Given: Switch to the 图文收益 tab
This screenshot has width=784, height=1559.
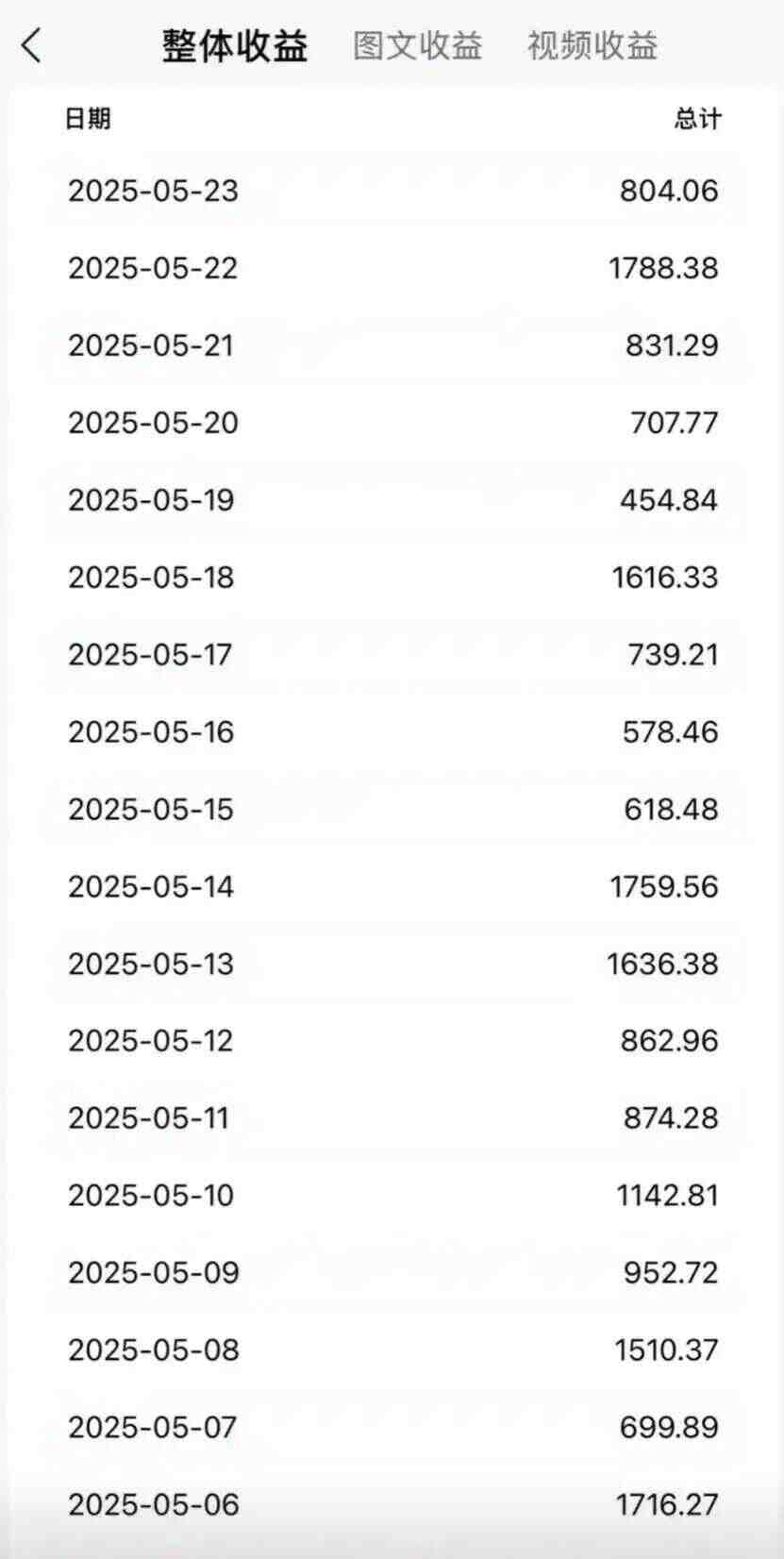Looking at the screenshot, I should pyautogui.click(x=418, y=45).
